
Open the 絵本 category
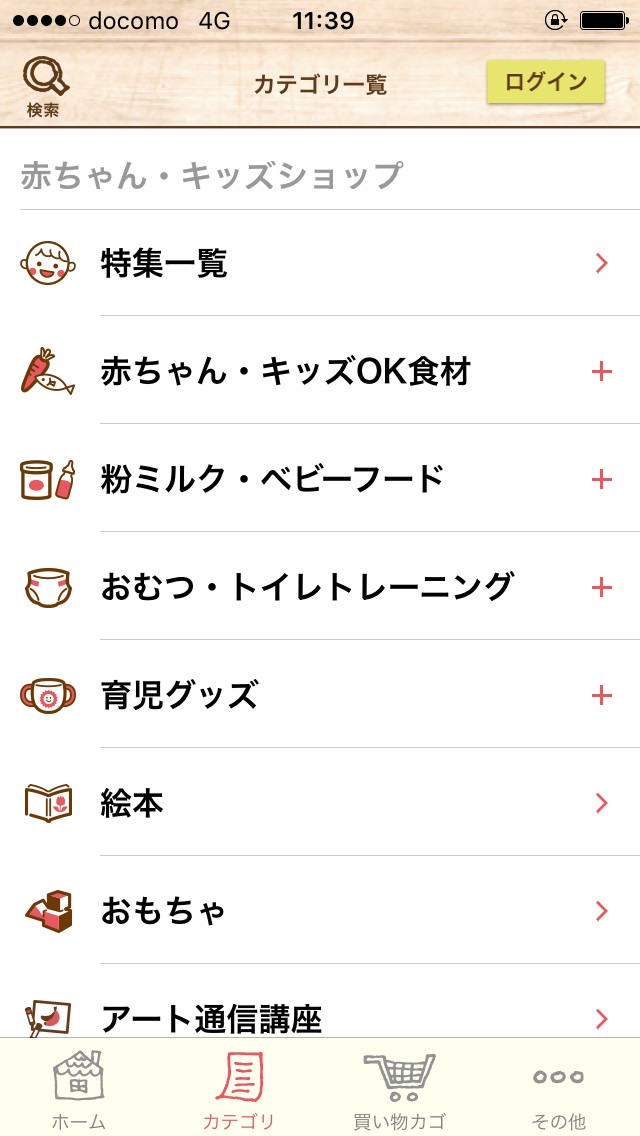point(320,803)
